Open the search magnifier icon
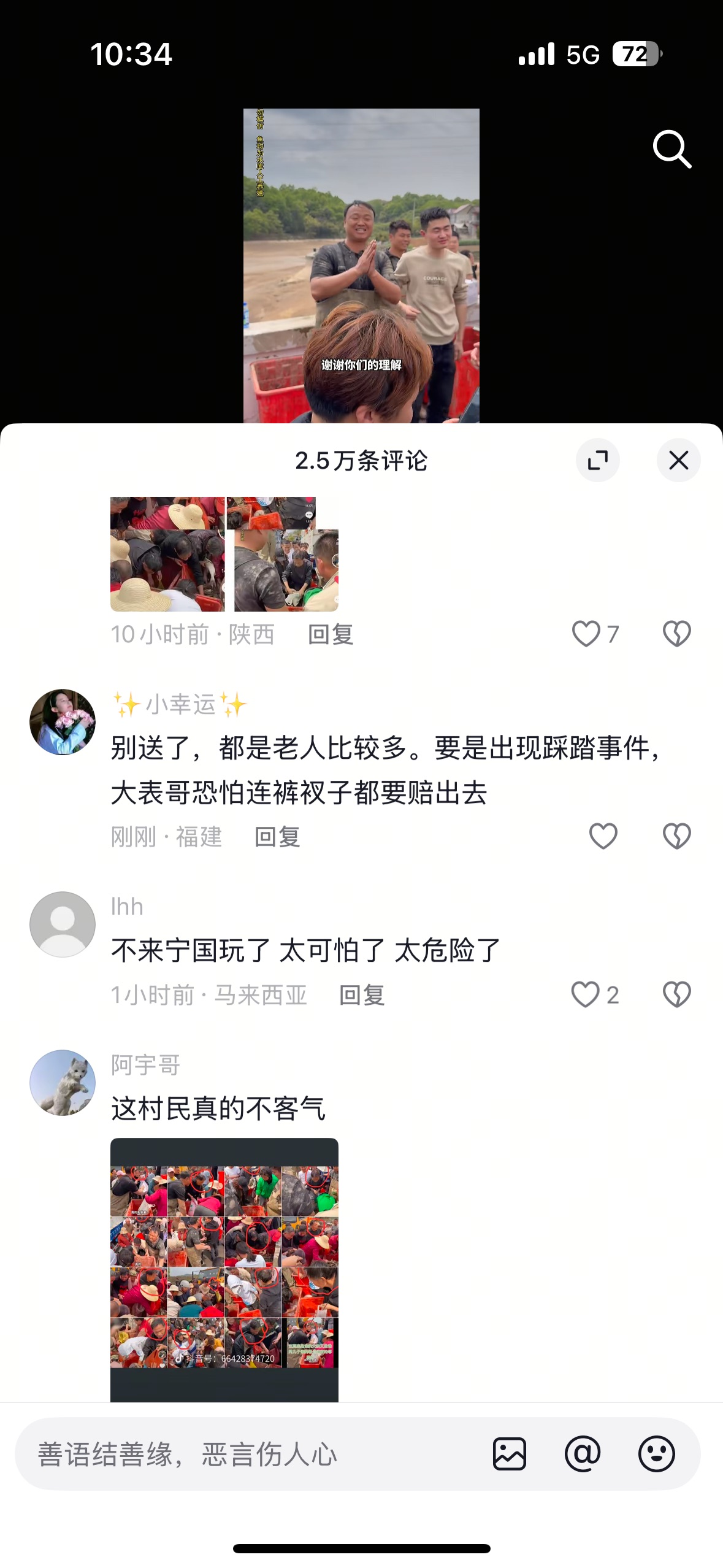This screenshot has height=1568, width=723. (672, 148)
